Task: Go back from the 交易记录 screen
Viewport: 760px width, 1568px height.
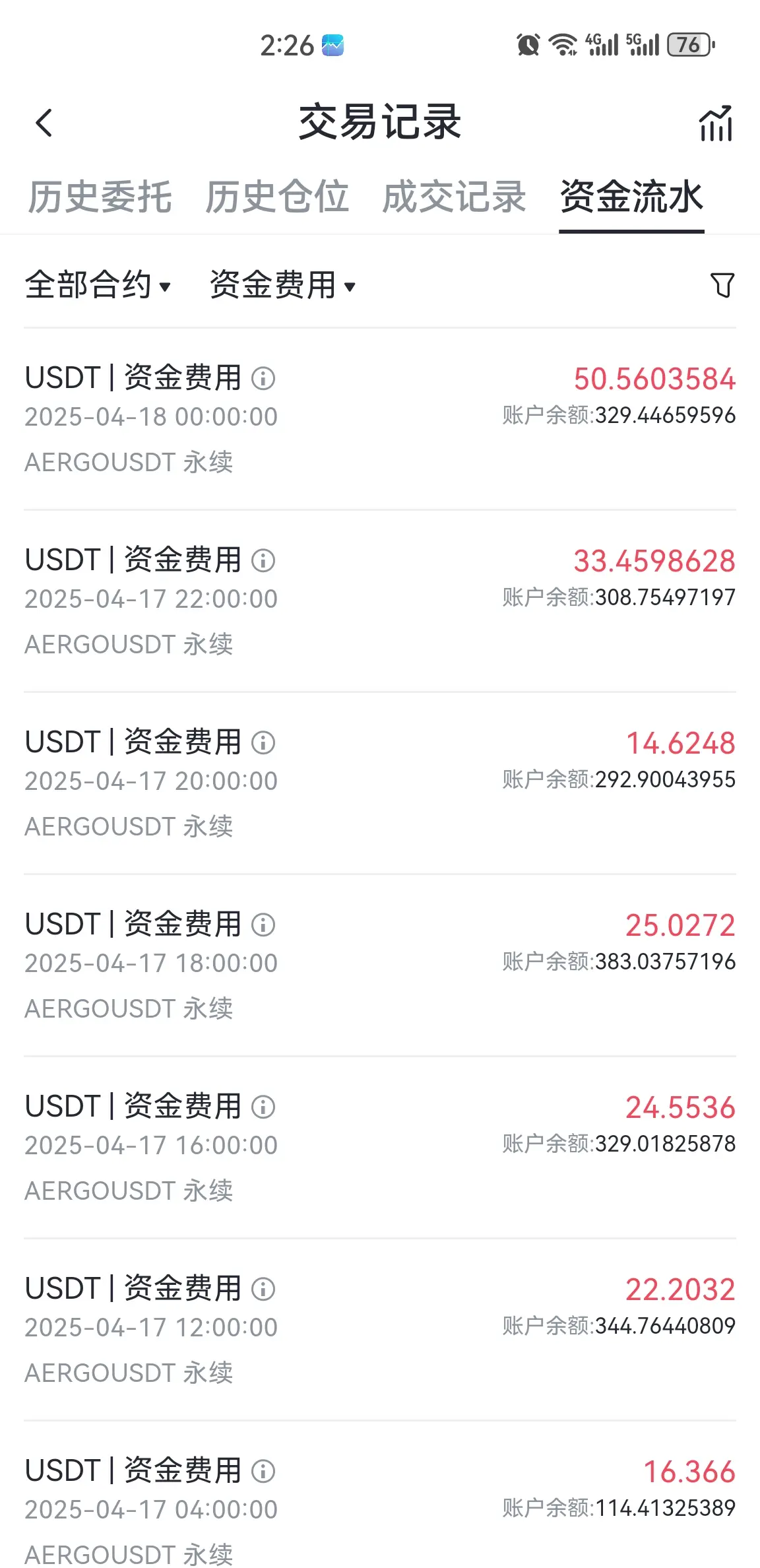Action: (x=44, y=123)
